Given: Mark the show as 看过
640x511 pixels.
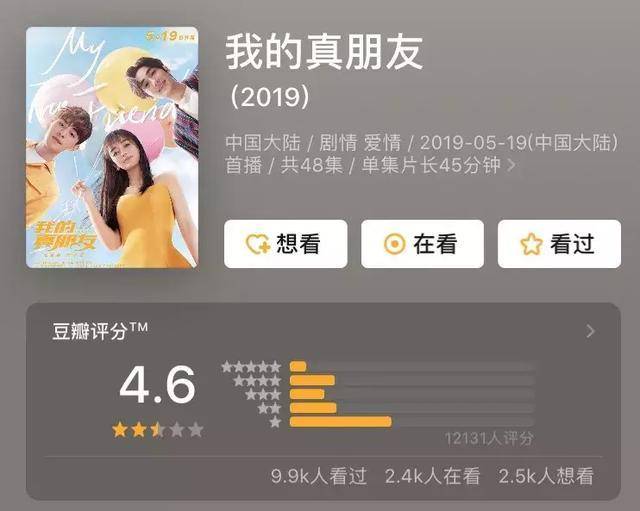Looking at the screenshot, I should pyautogui.click(x=558, y=244).
